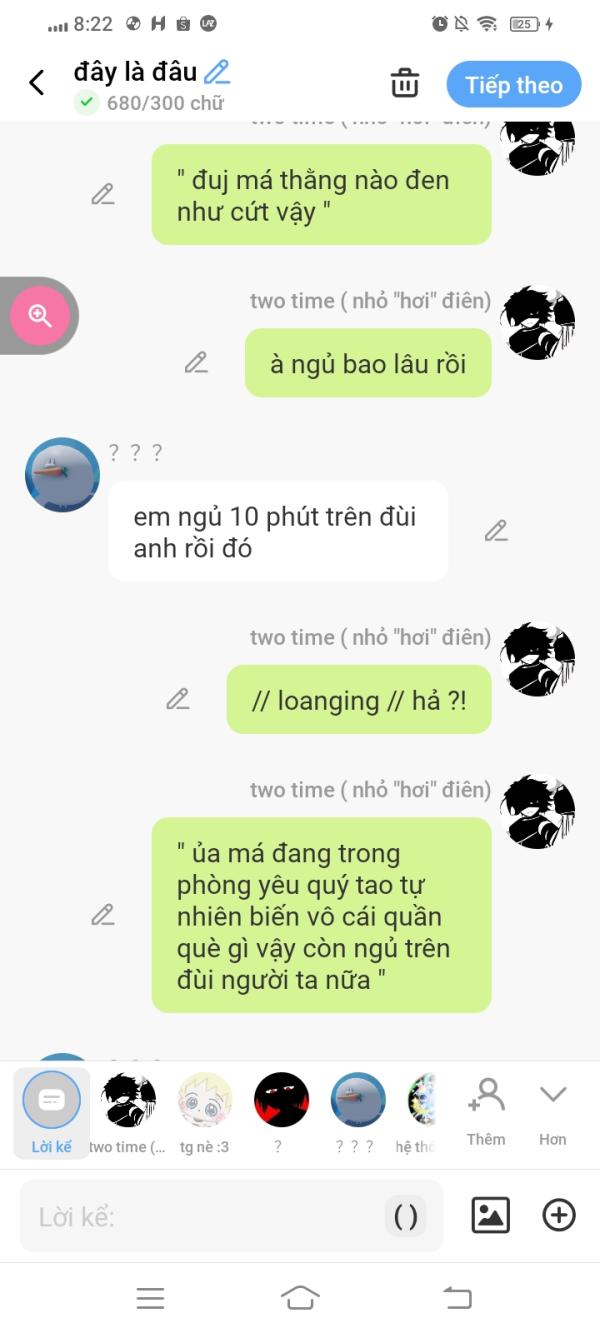The height and width of the screenshot is (1333, 600).
Task: Delete with the trash can icon
Action: (405, 83)
